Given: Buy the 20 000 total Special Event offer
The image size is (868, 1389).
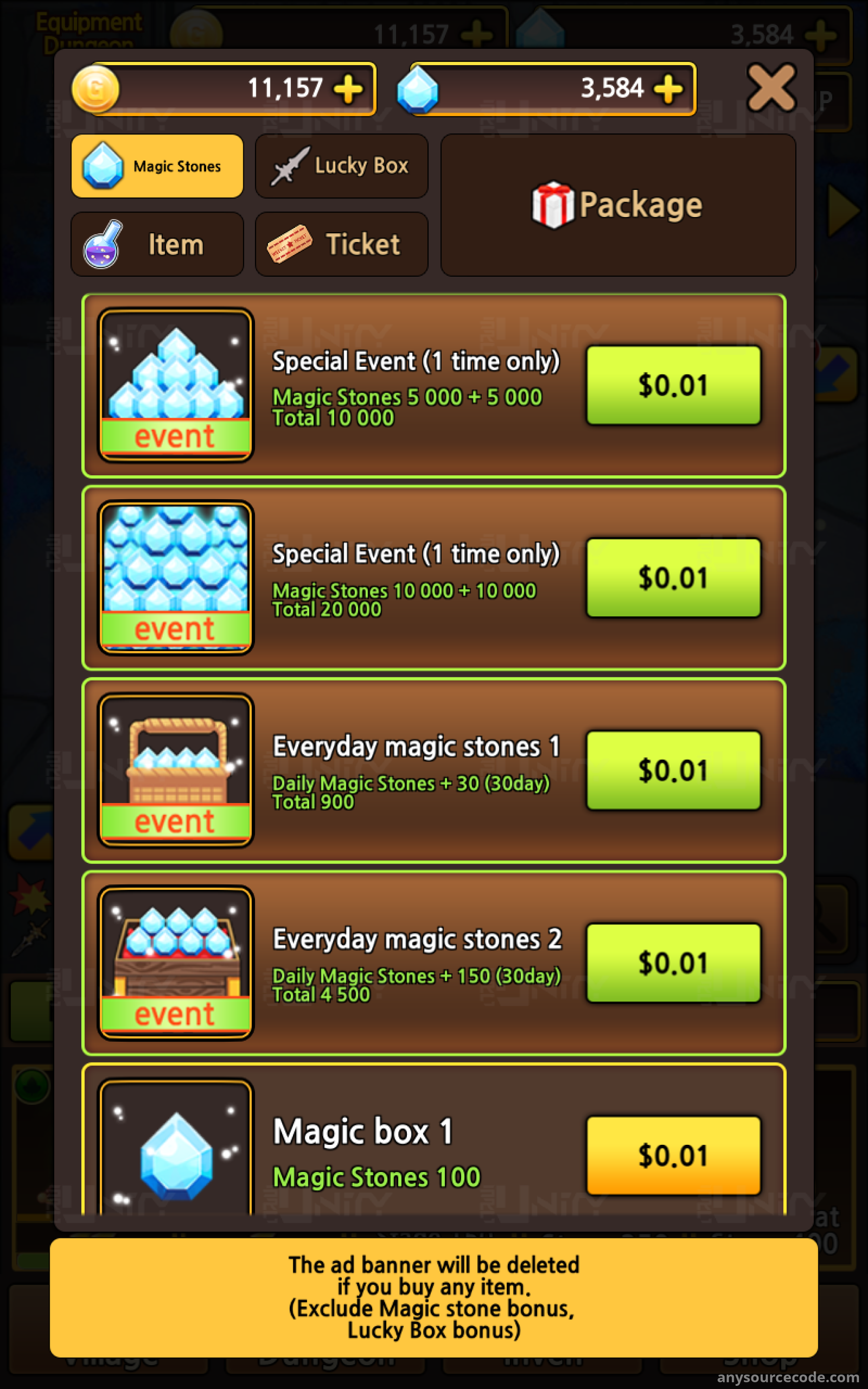Looking at the screenshot, I should click(x=673, y=577).
